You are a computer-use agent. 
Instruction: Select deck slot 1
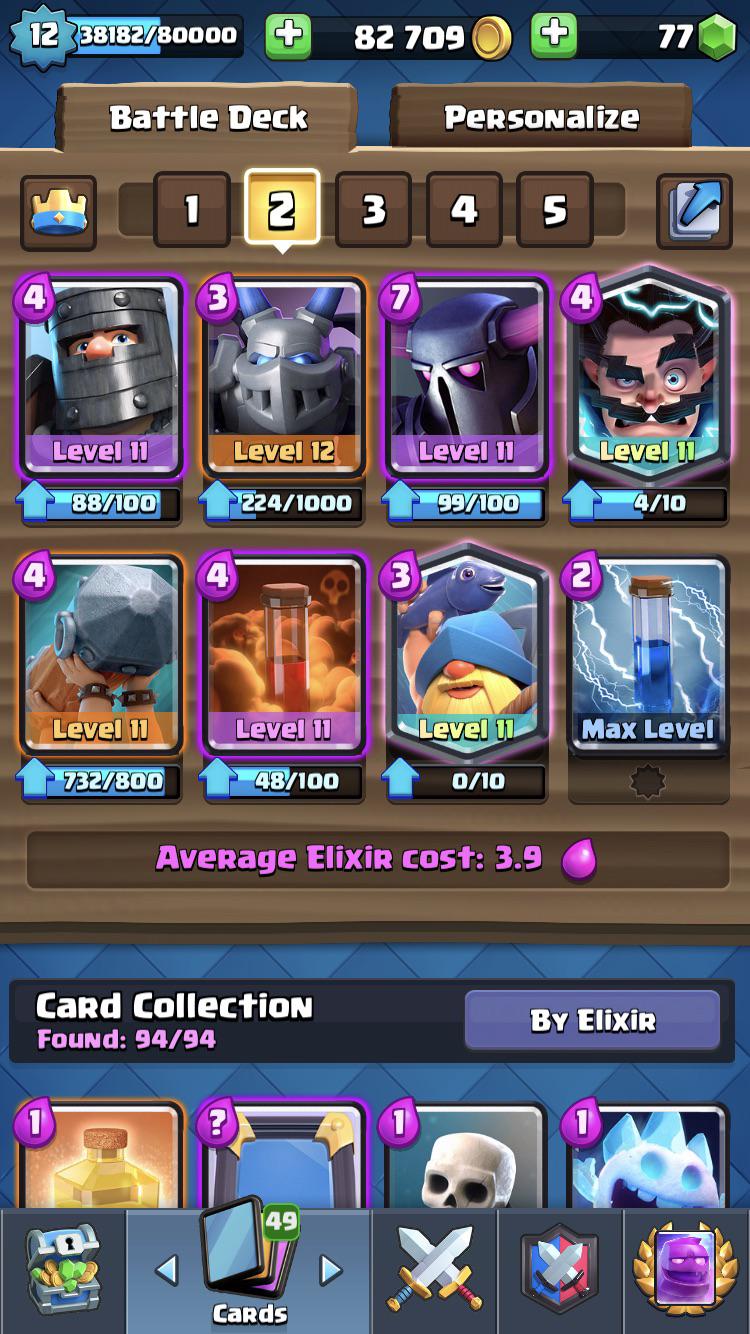point(191,210)
